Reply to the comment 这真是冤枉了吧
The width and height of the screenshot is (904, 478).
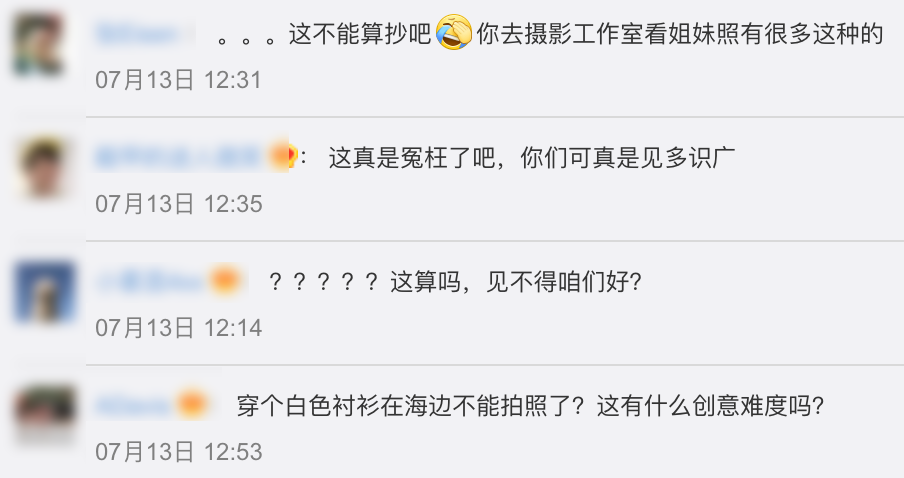coord(531,158)
